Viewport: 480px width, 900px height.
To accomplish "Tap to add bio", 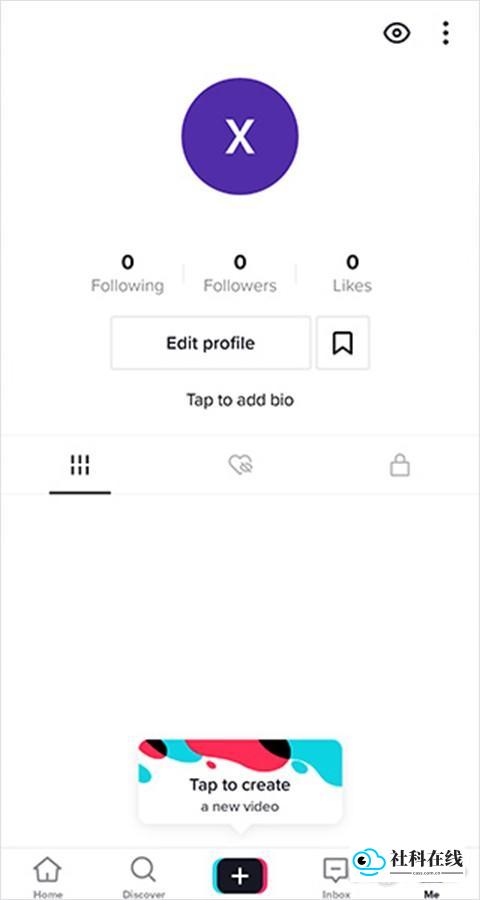I will (x=240, y=399).
